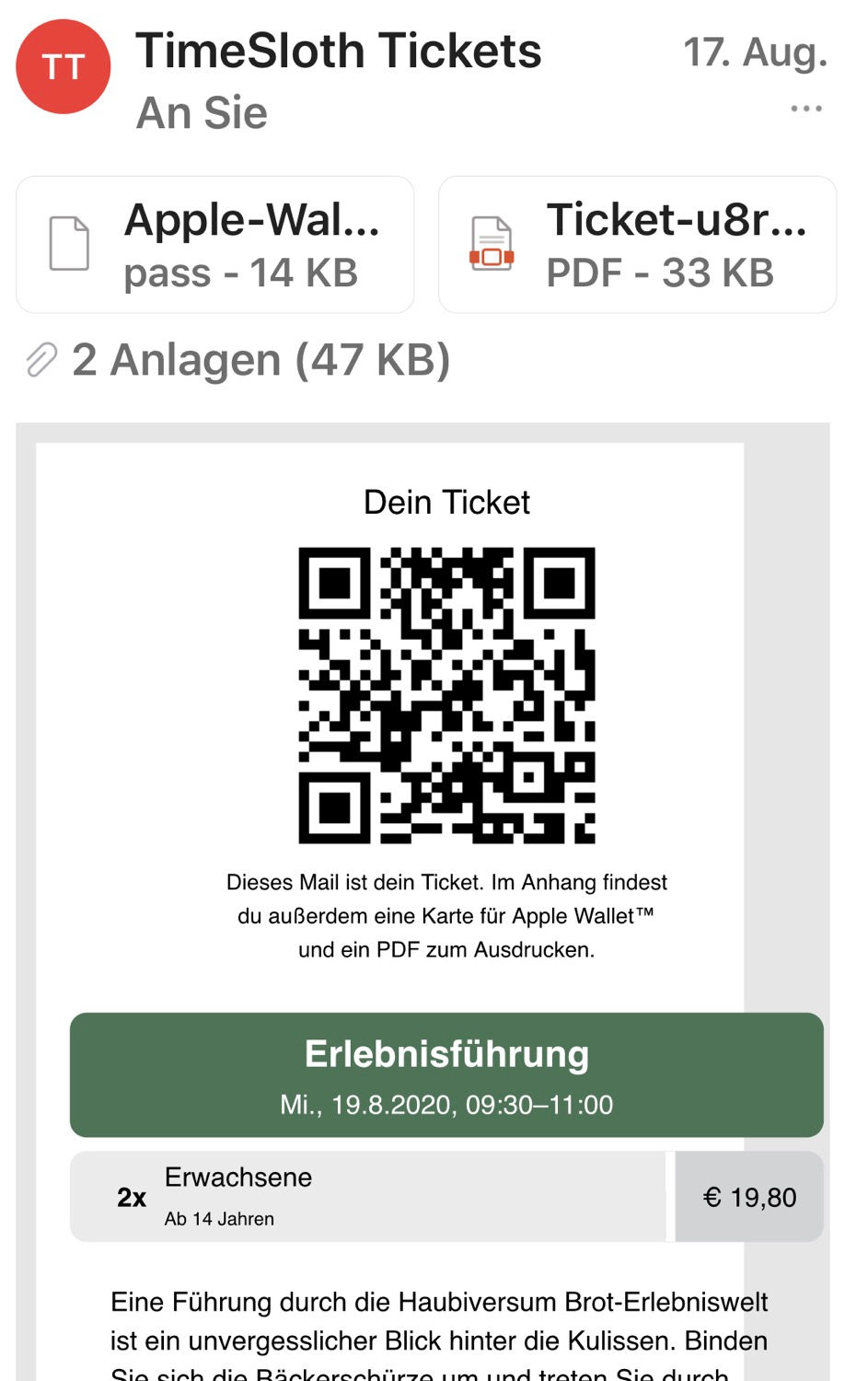Image resolution: width=868 pixels, height=1381 pixels.
Task: Show TimeSloth Tickets sender details
Action: 339,51
